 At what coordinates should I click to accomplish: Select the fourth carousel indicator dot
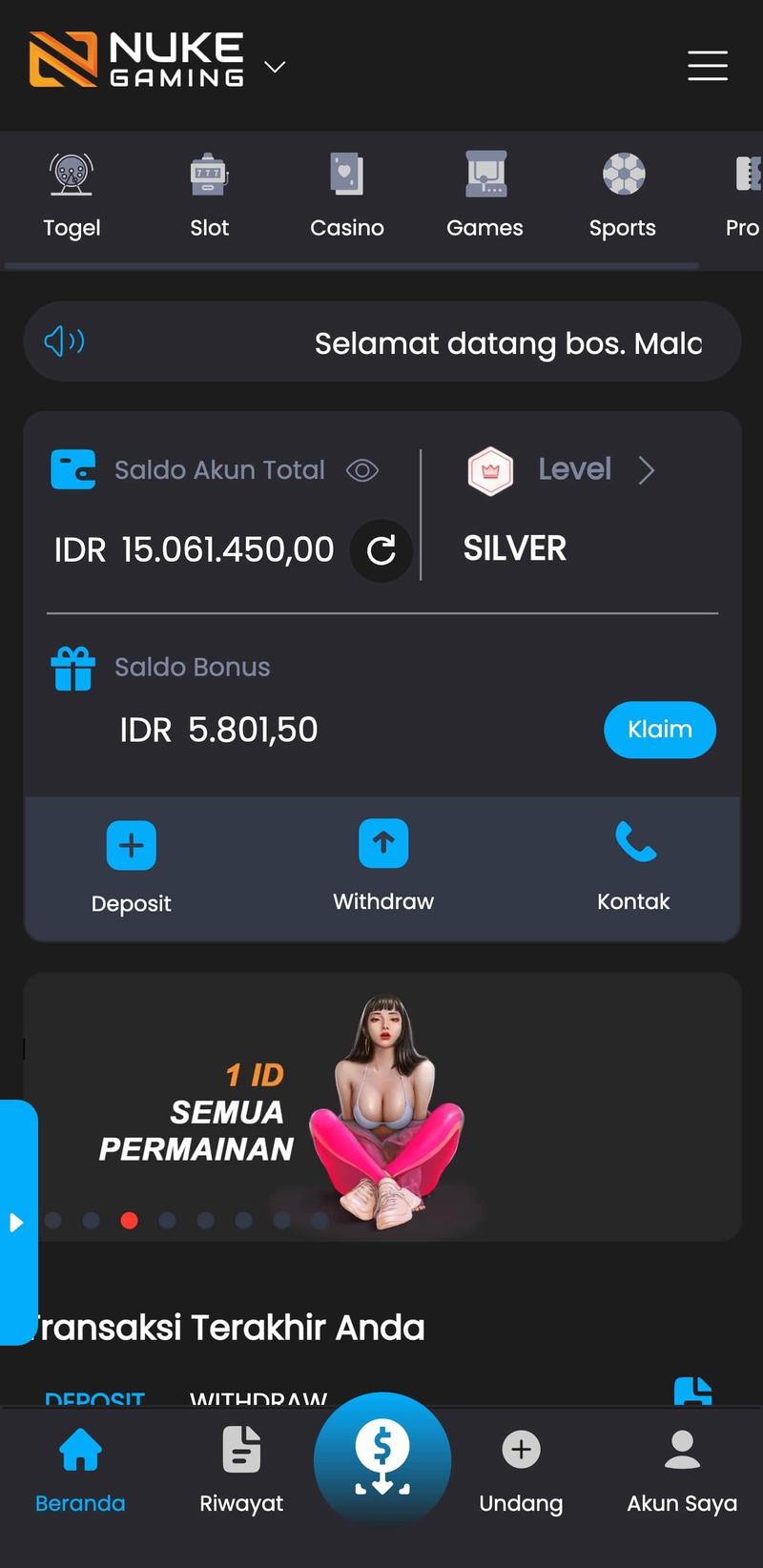(x=167, y=1220)
